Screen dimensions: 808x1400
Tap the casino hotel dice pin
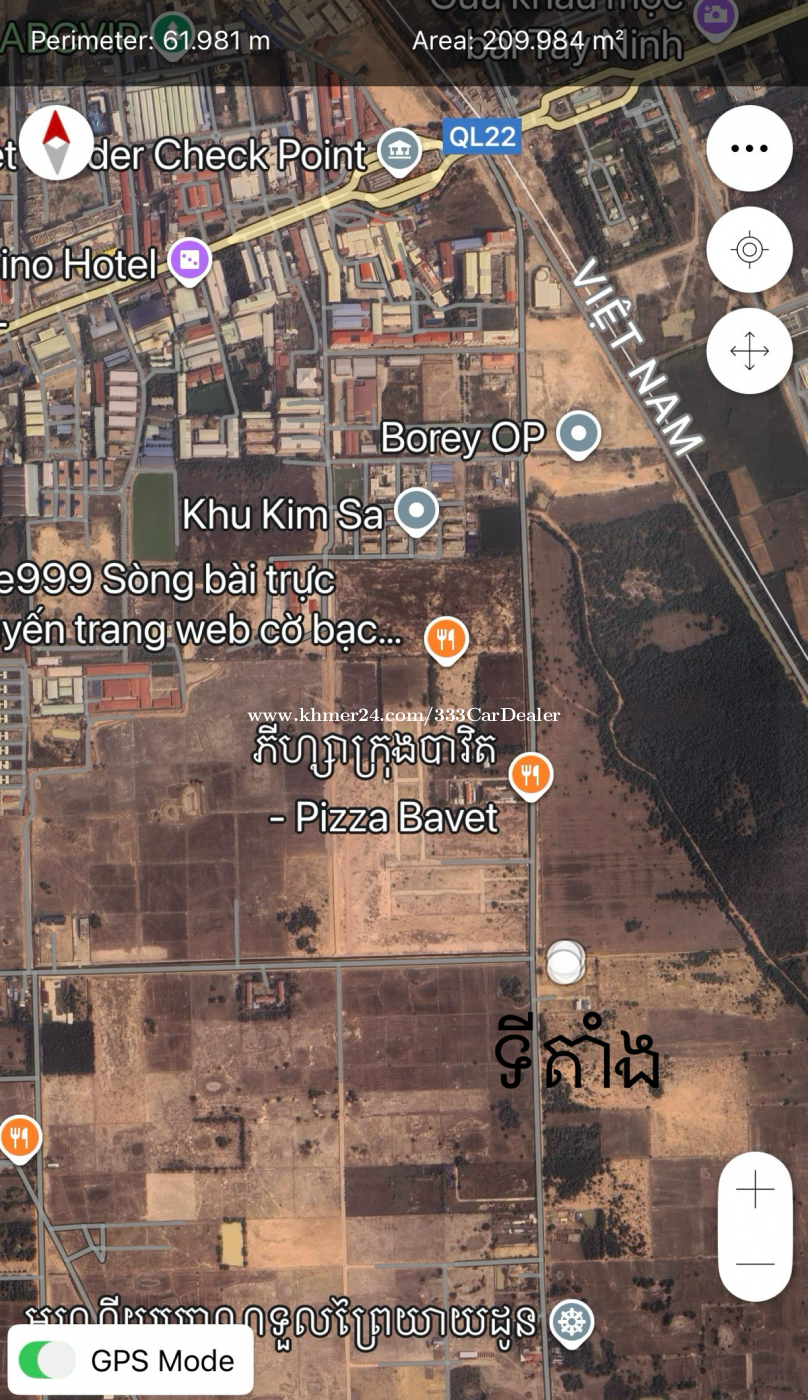coord(190,262)
